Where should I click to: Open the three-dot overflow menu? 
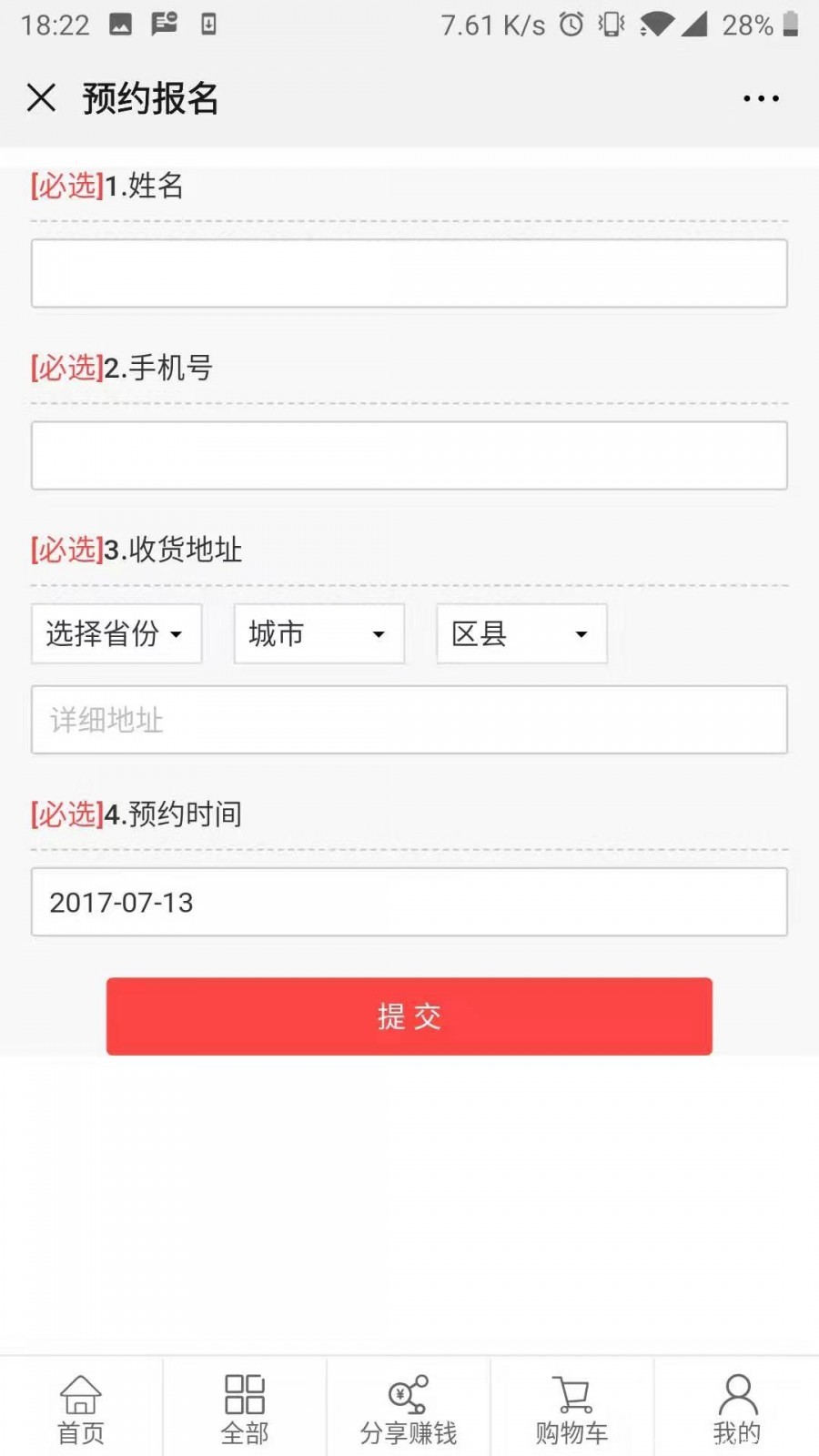761,98
